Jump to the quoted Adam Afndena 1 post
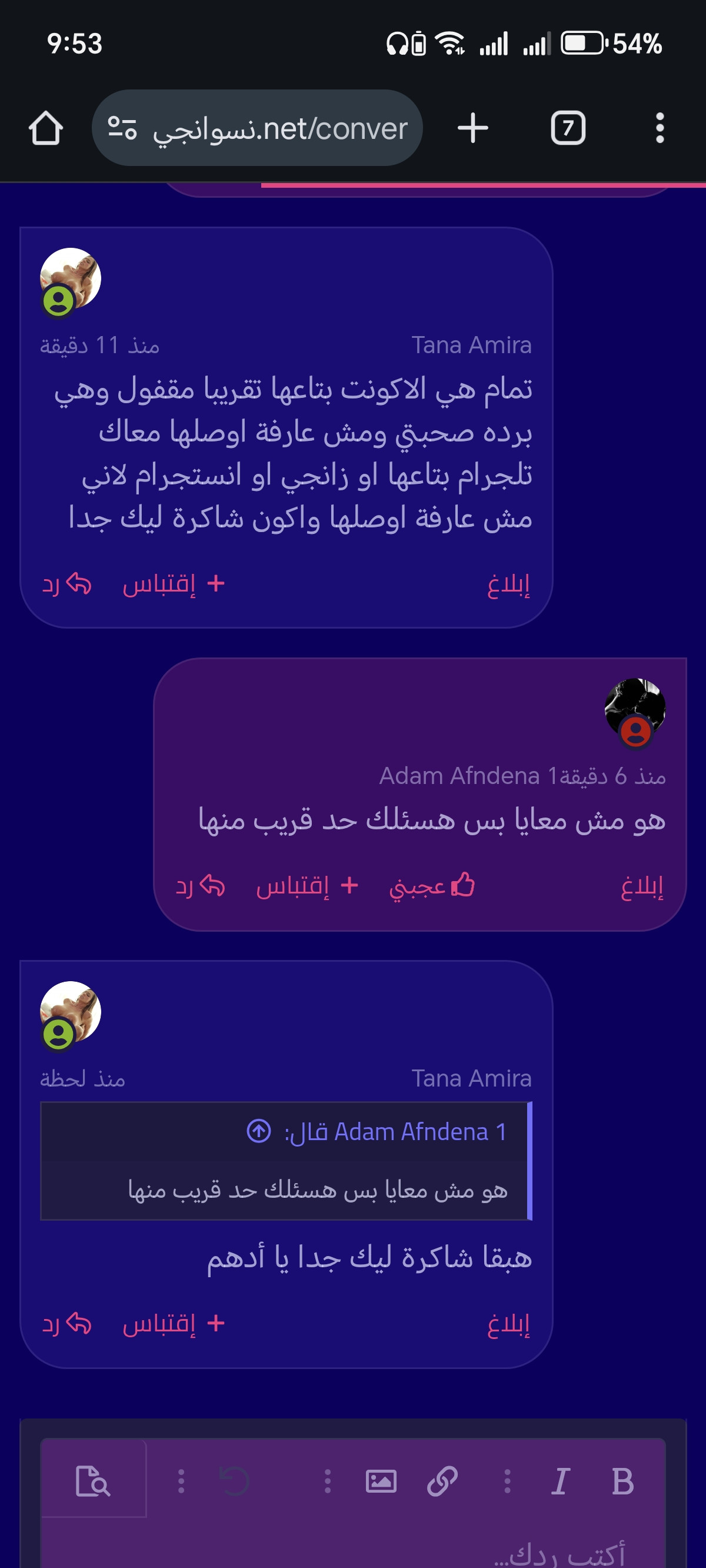 click(x=259, y=1131)
